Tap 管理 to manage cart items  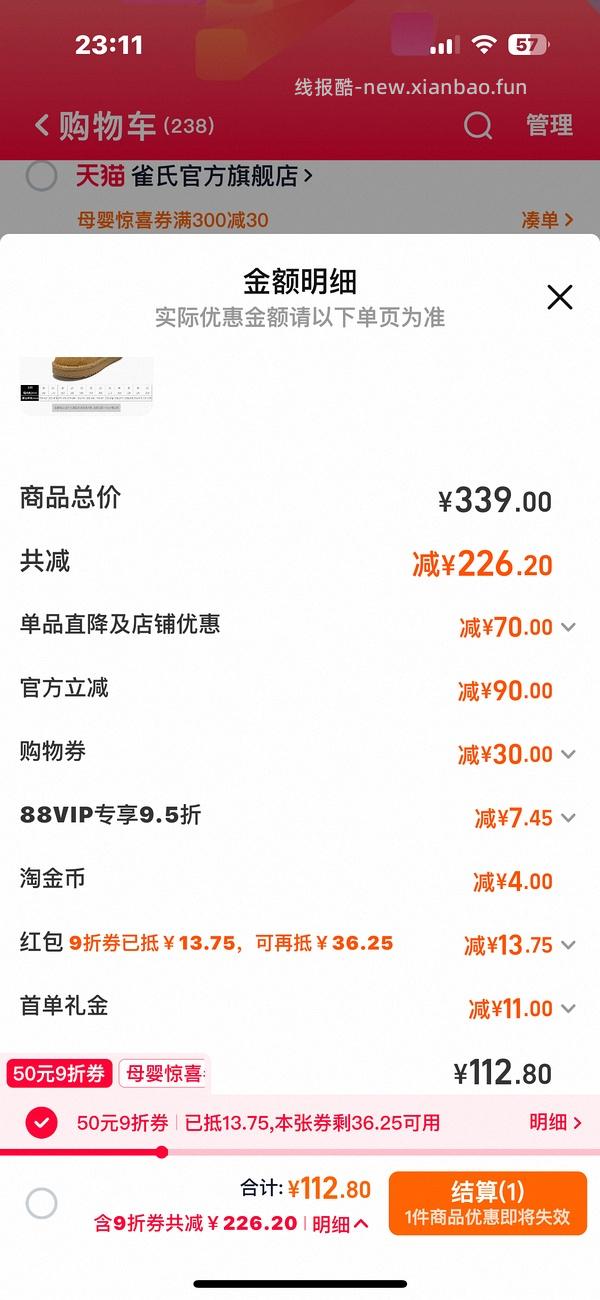tap(549, 126)
